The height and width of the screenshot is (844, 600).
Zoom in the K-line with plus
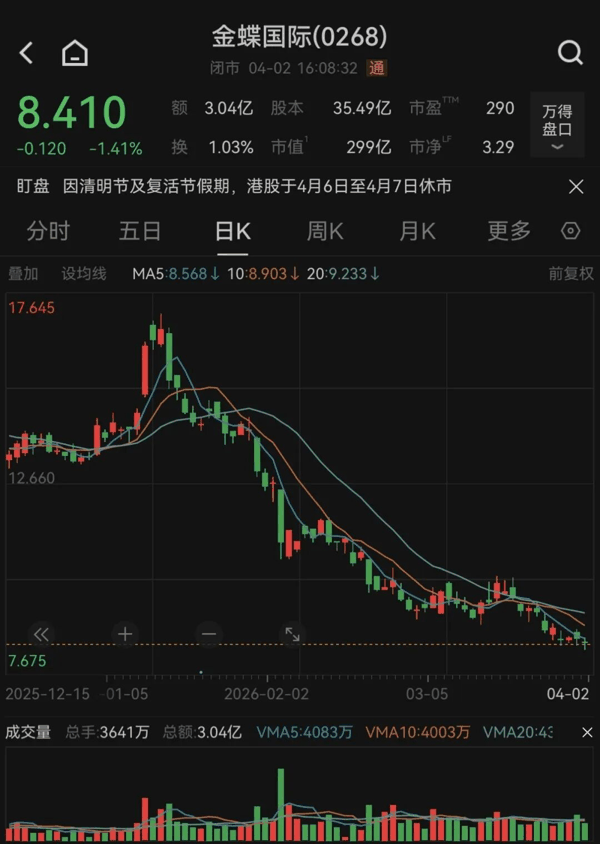[125, 633]
